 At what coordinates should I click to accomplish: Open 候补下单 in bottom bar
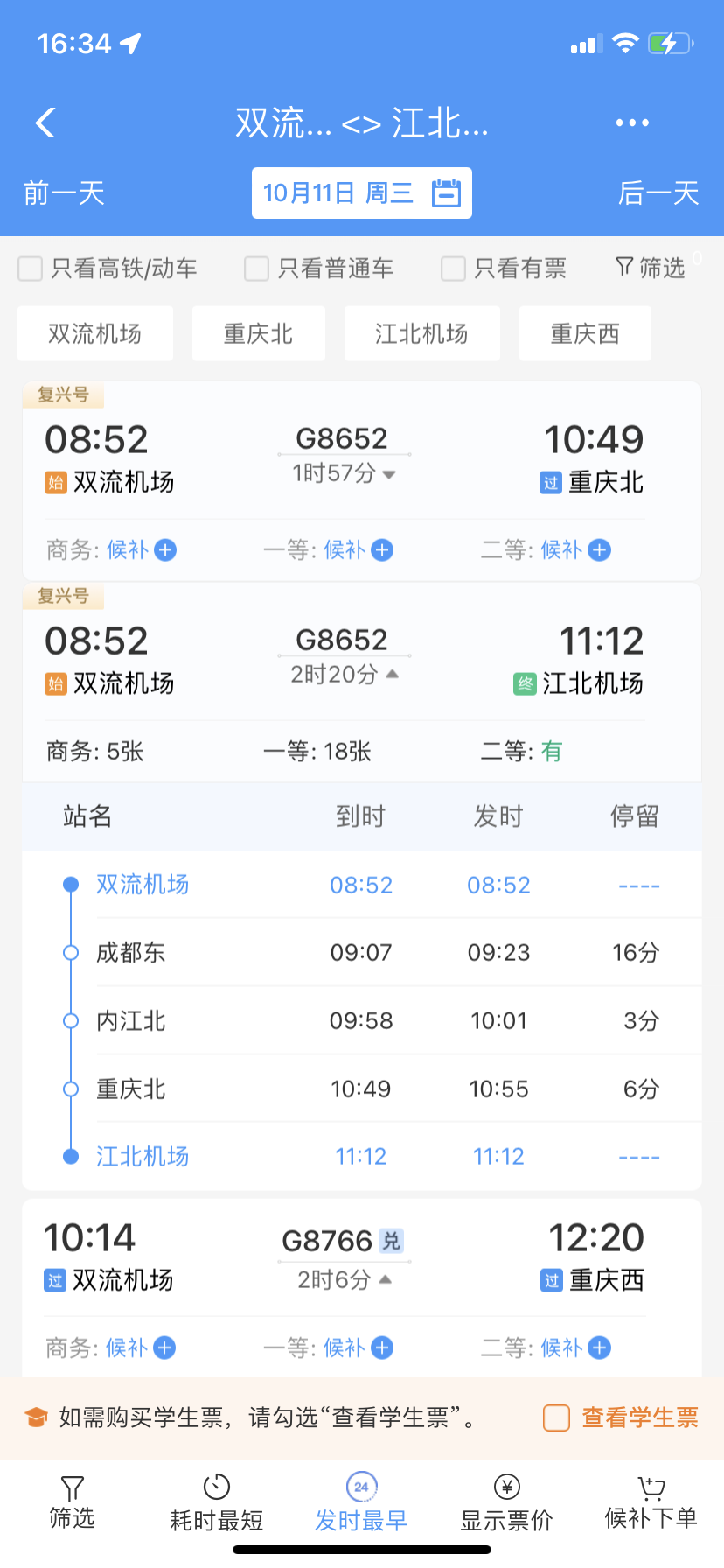651,1503
